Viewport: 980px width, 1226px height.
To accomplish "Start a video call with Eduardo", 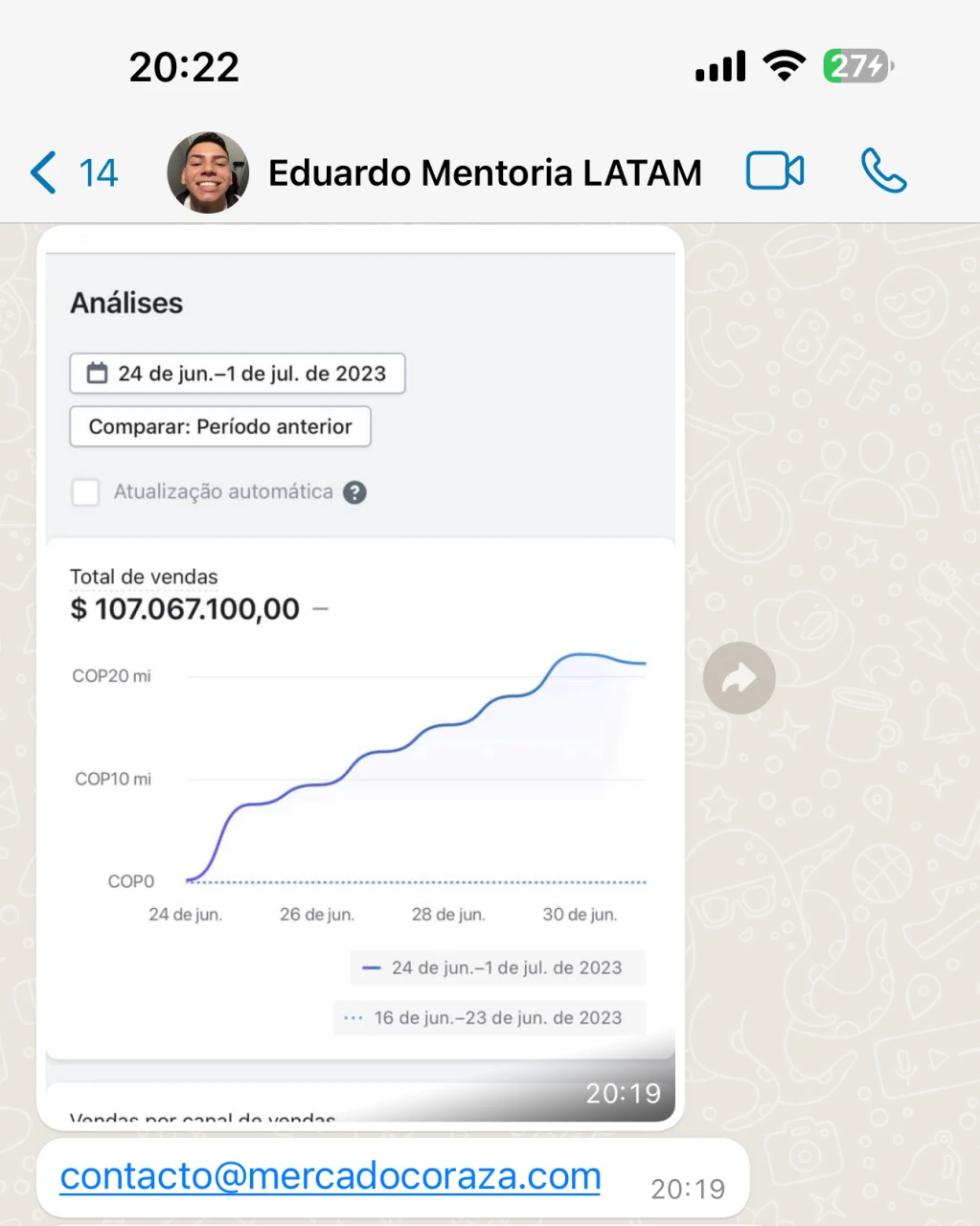I will pyautogui.click(x=774, y=172).
